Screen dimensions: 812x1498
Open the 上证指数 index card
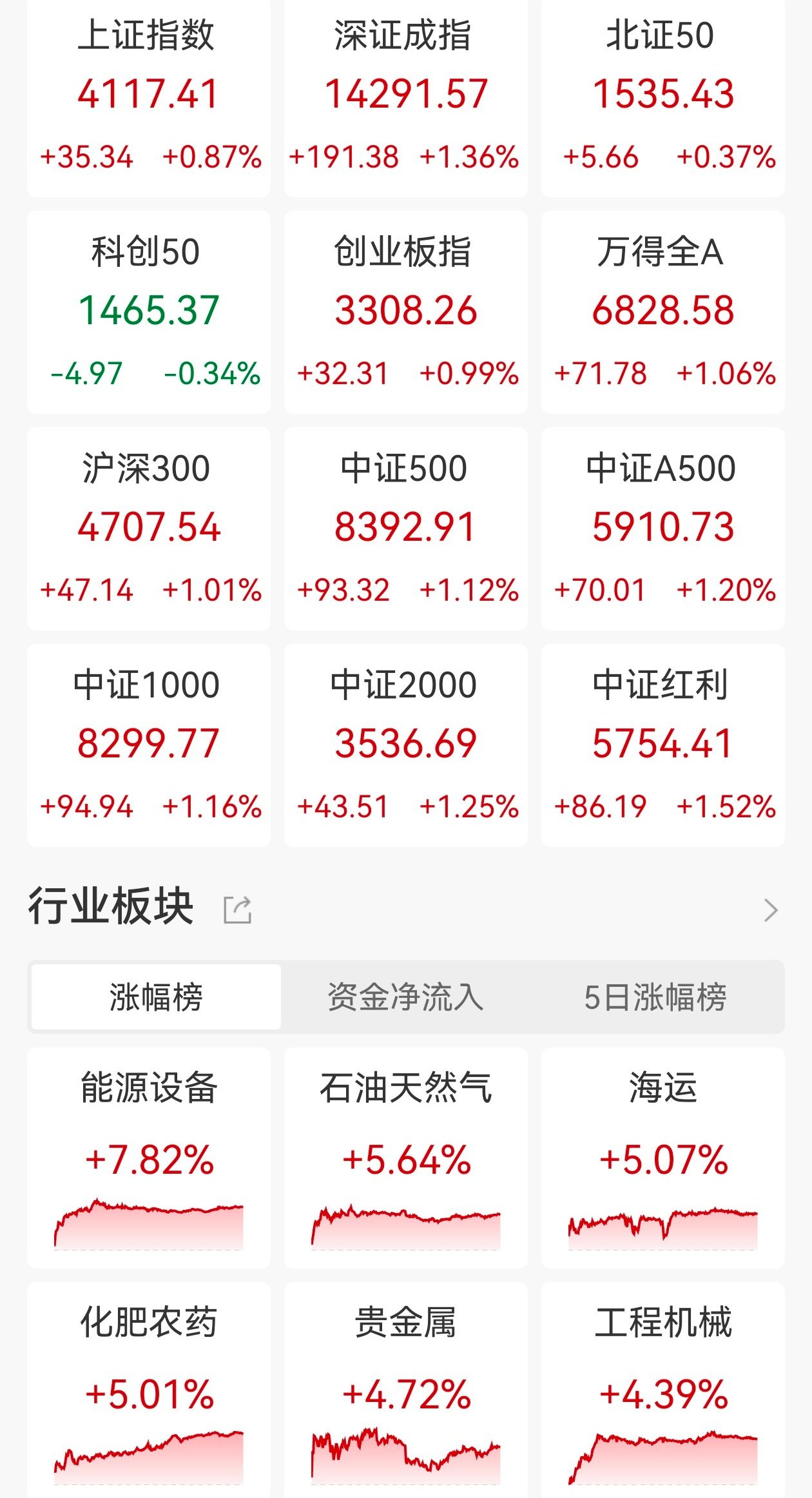(148, 97)
